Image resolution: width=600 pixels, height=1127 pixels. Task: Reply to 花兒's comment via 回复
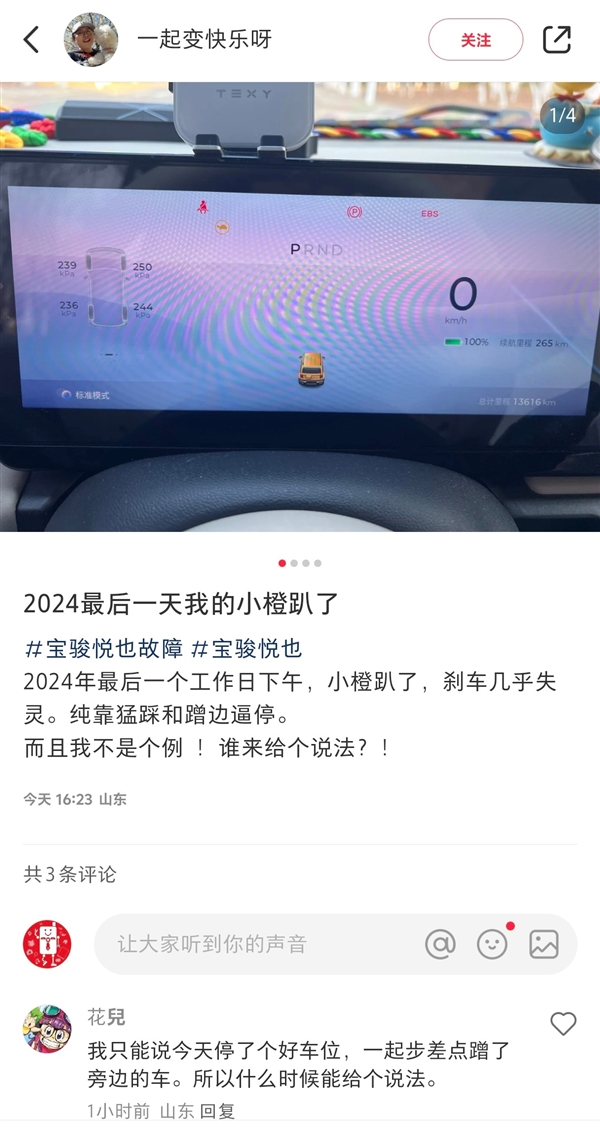(217, 1111)
